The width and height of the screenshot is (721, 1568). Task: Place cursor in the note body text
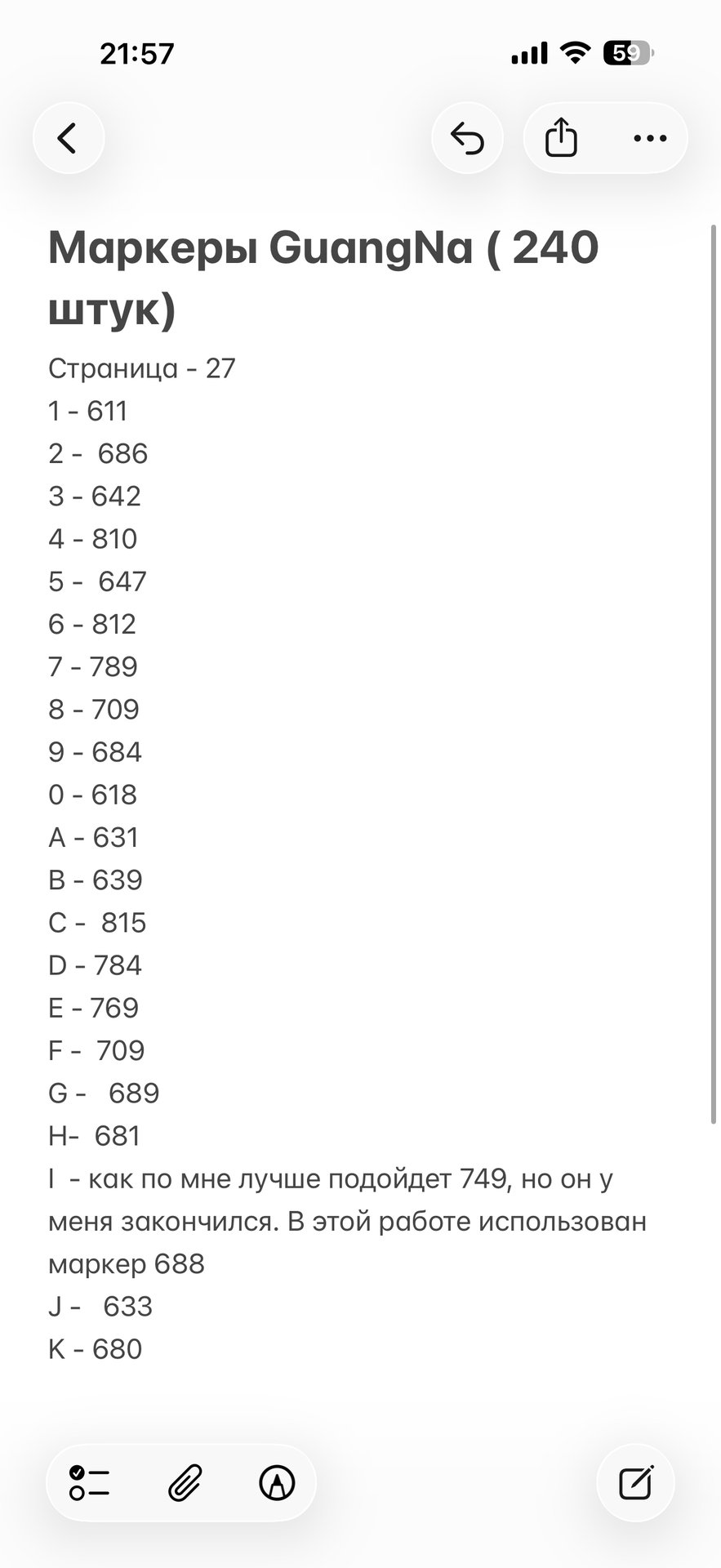click(347, 858)
